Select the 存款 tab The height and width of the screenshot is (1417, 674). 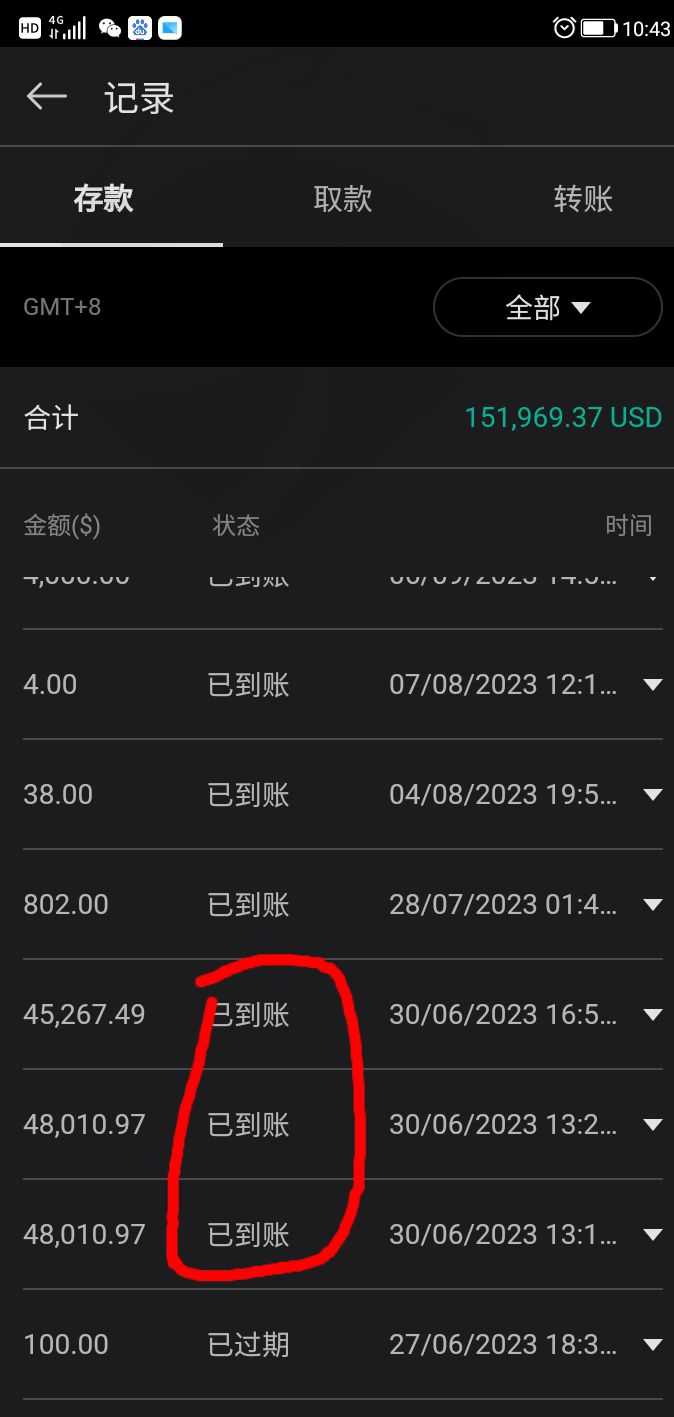point(103,198)
